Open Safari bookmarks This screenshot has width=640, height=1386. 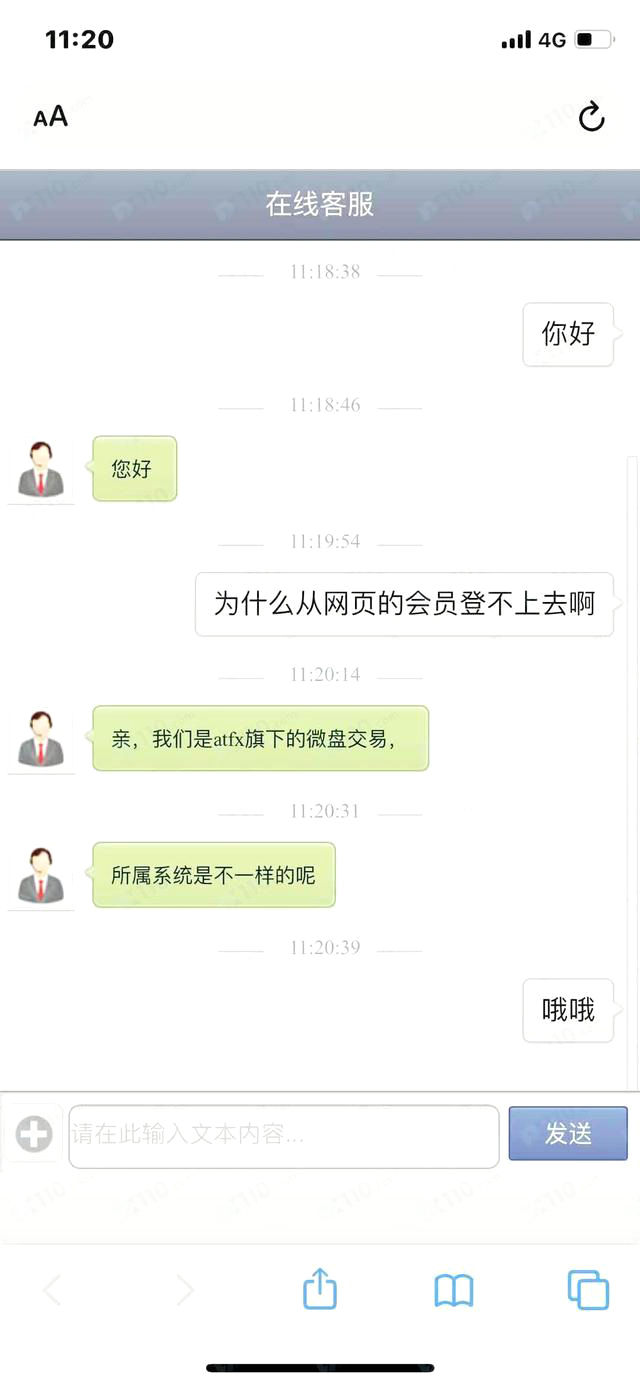tap(454, 1290)
